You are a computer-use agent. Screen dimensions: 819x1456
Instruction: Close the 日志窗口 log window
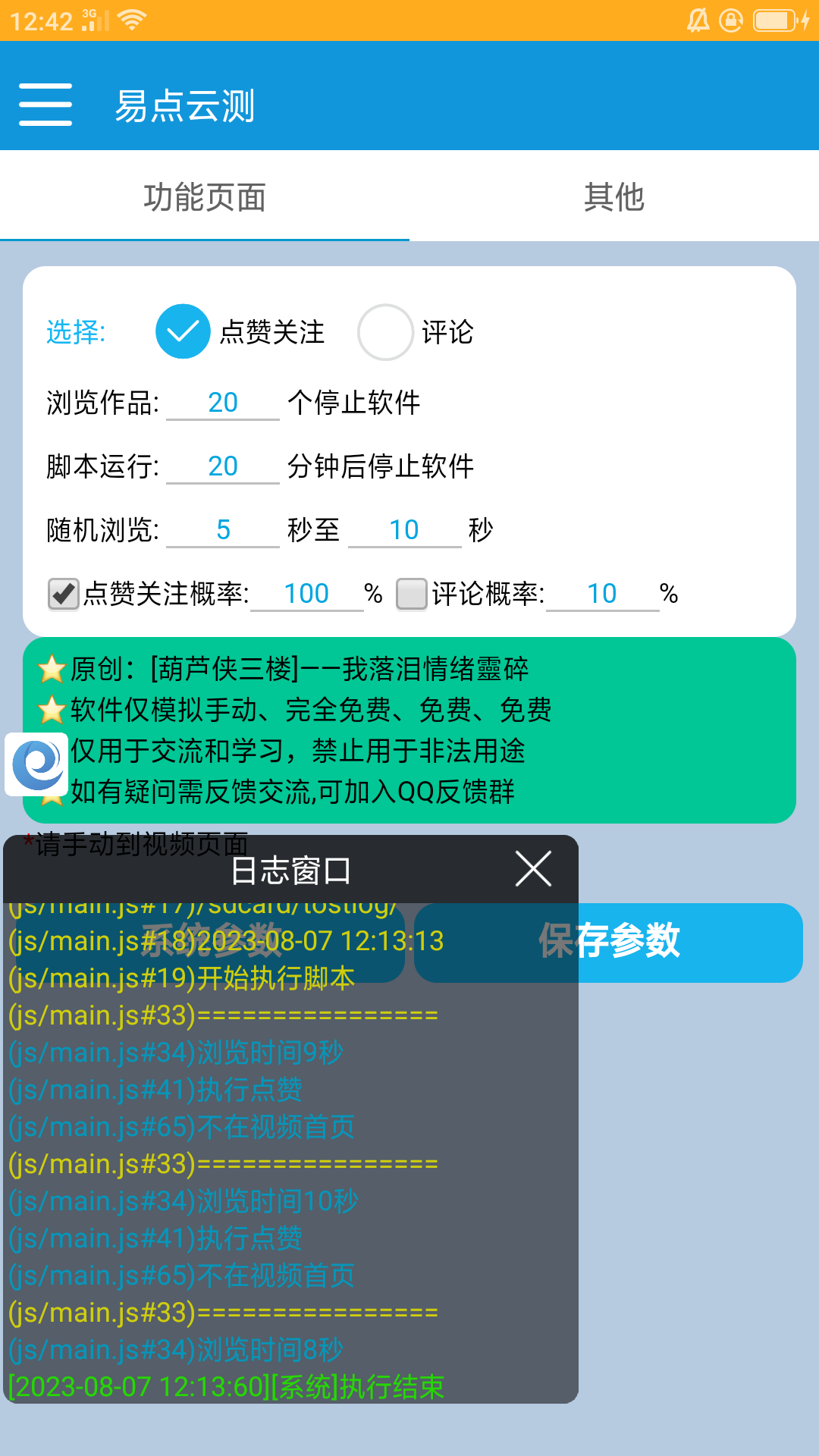pyautogui.click(x=533, y=869)
